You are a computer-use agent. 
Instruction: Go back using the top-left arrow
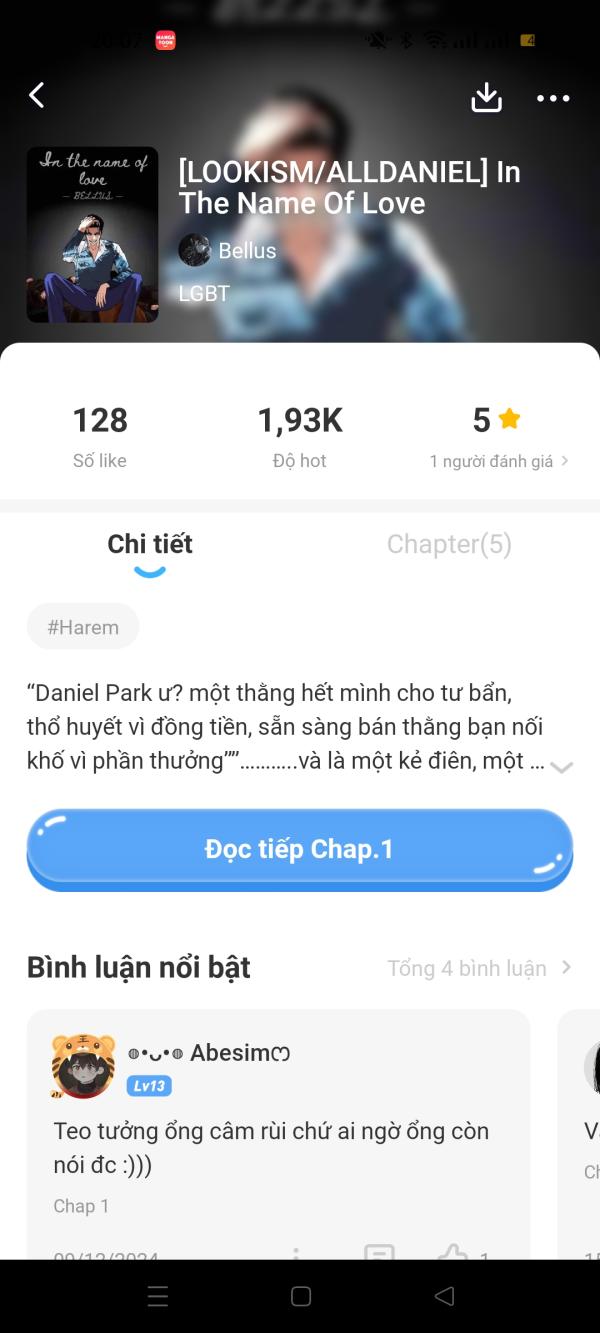tap(37, 96)
